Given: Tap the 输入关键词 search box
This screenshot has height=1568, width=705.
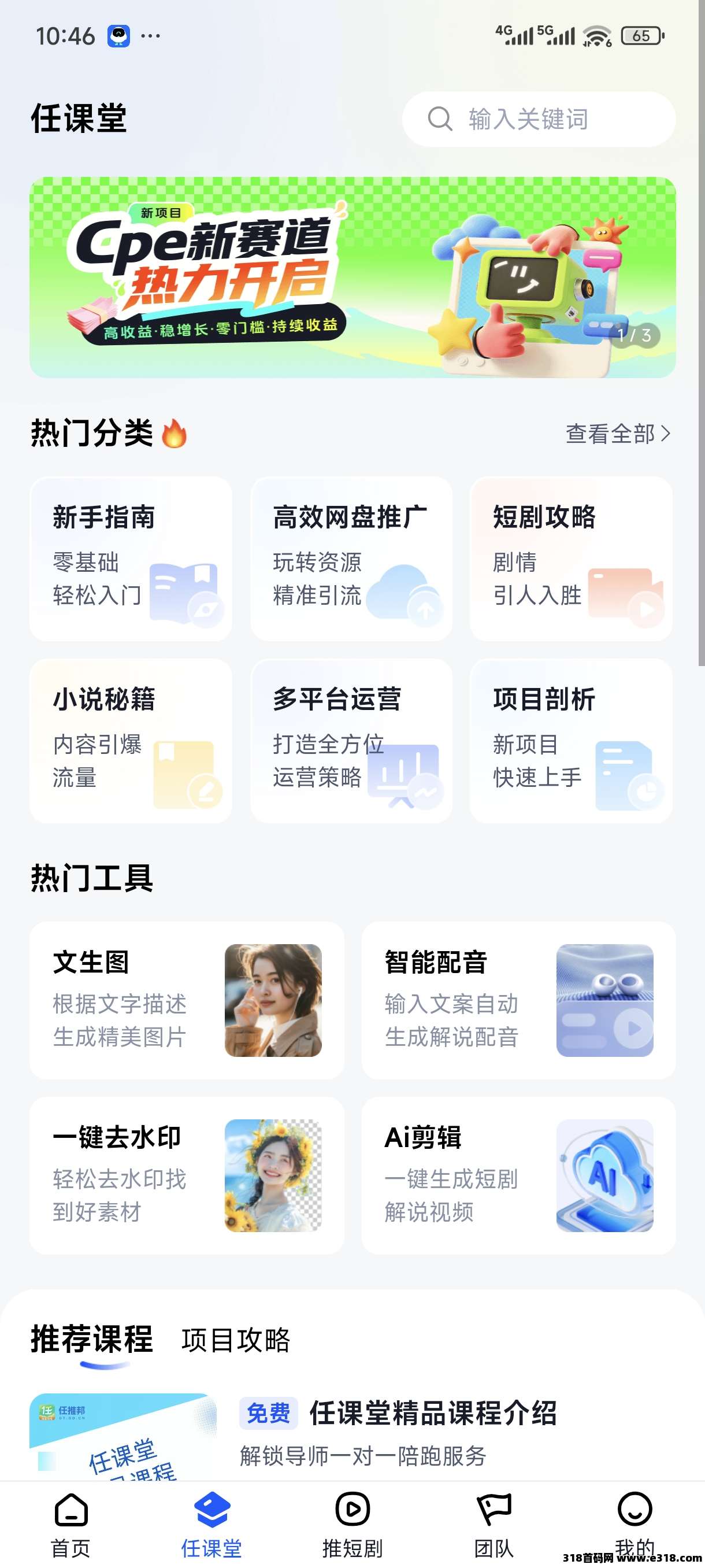Looking at the screenshot, I should coord(539,119).
